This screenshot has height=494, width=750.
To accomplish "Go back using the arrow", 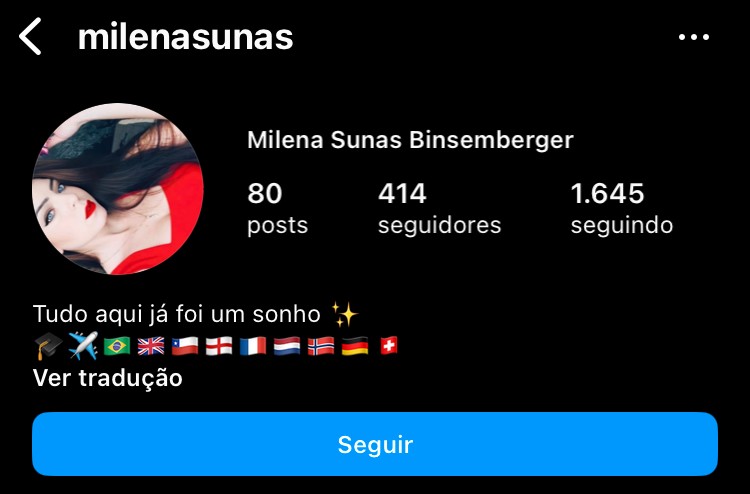I will 31,37.
